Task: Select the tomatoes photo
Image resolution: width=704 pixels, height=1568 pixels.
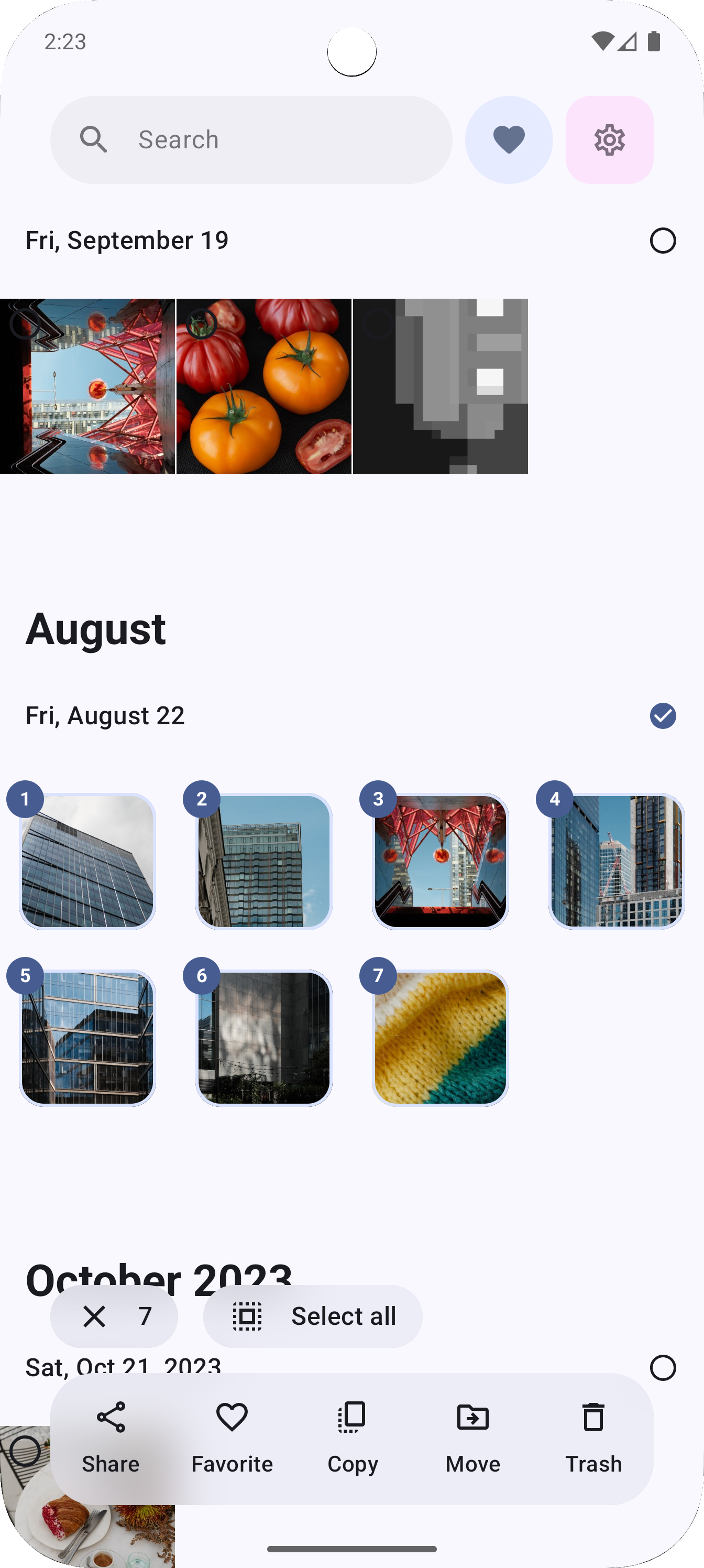Action: tap(263, 386)
